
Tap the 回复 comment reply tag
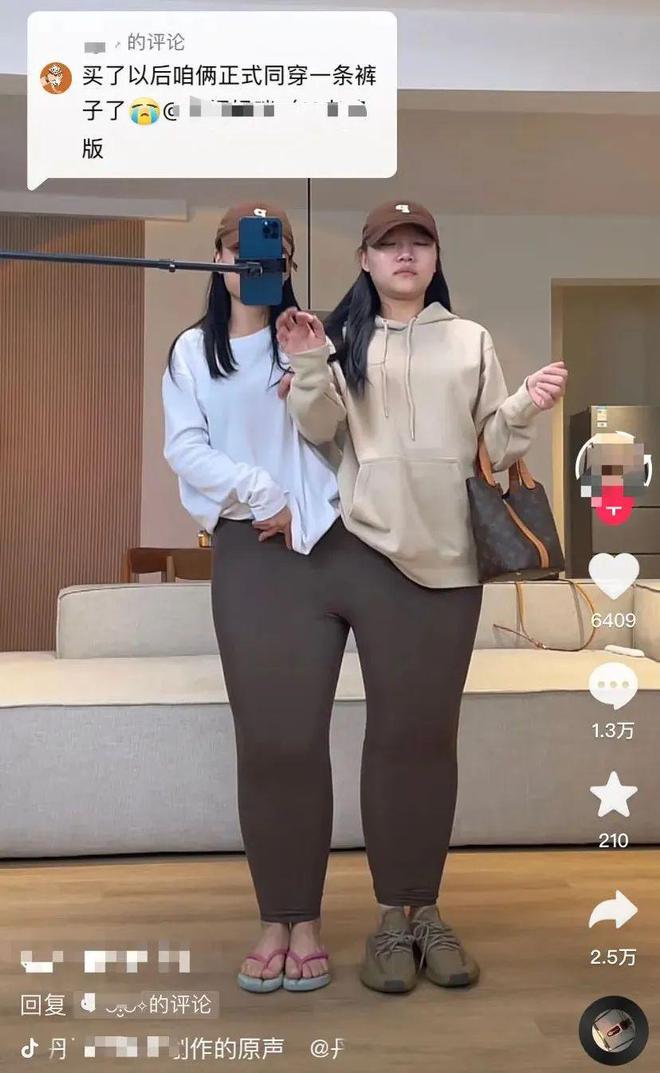119,1005
